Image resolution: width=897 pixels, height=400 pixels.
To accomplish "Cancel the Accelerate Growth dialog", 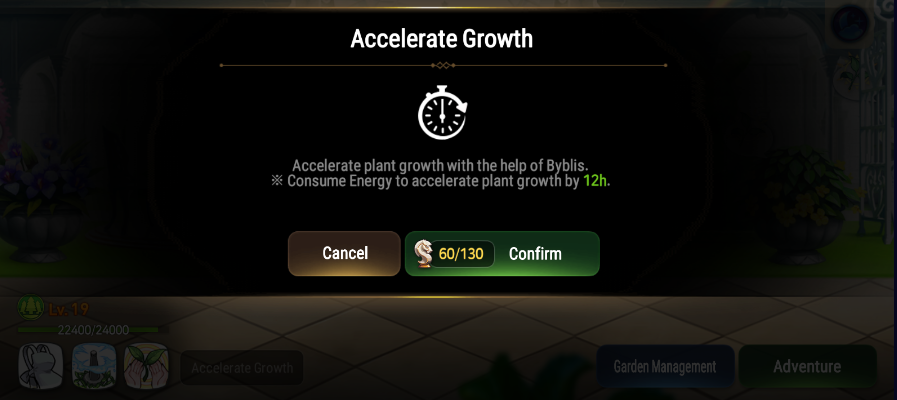I will [344, 254].
